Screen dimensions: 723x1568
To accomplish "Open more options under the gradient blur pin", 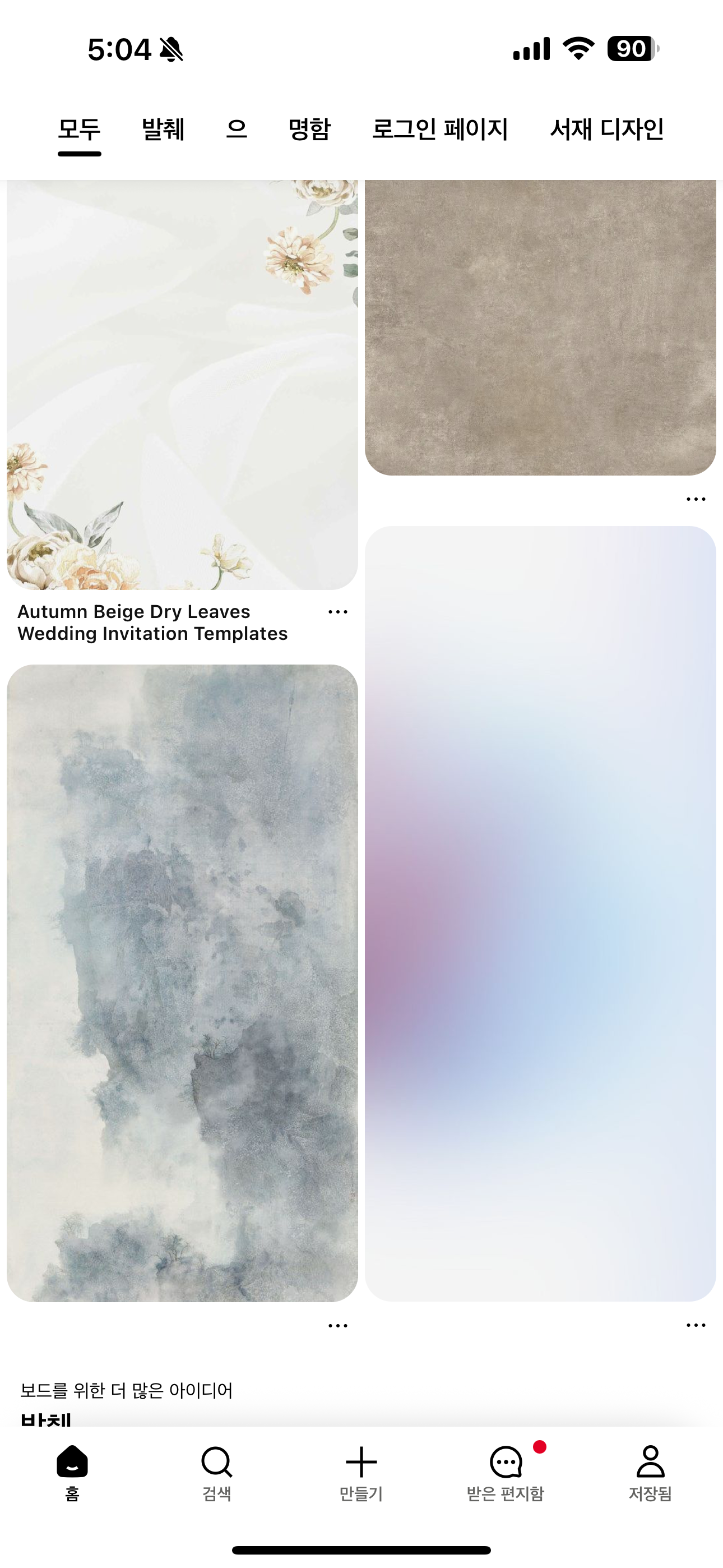I will (696, 1325).
